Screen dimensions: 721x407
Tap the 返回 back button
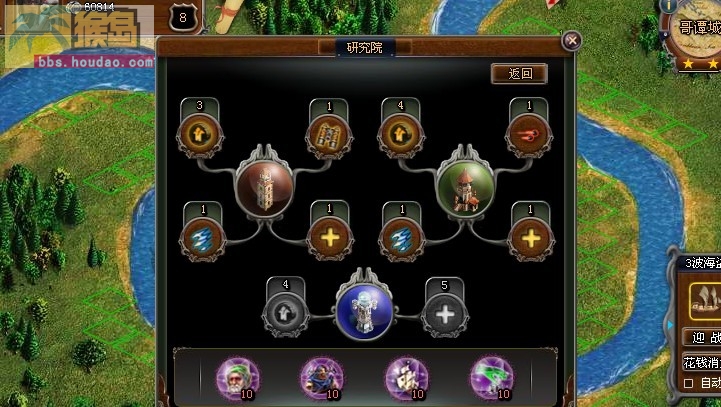[x=519, y=73]
